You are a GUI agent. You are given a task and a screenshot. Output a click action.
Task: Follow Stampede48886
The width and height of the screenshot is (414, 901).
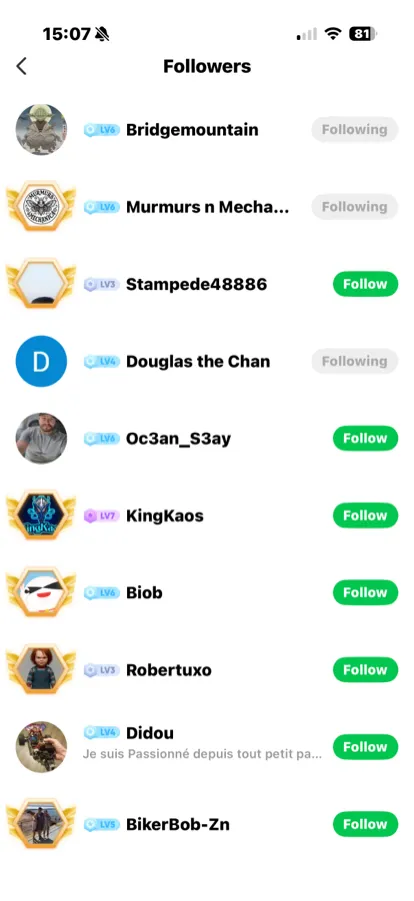click(x=365, y=284)
